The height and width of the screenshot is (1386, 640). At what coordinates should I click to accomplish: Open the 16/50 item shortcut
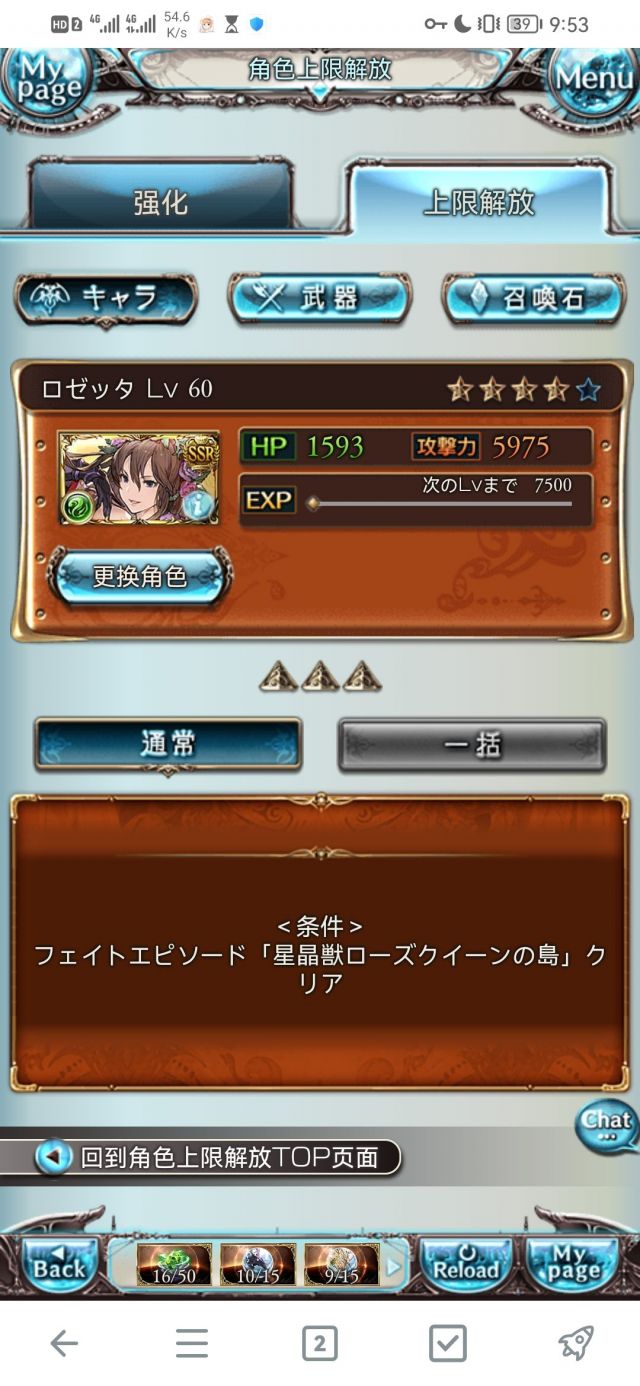(173, 1265)
